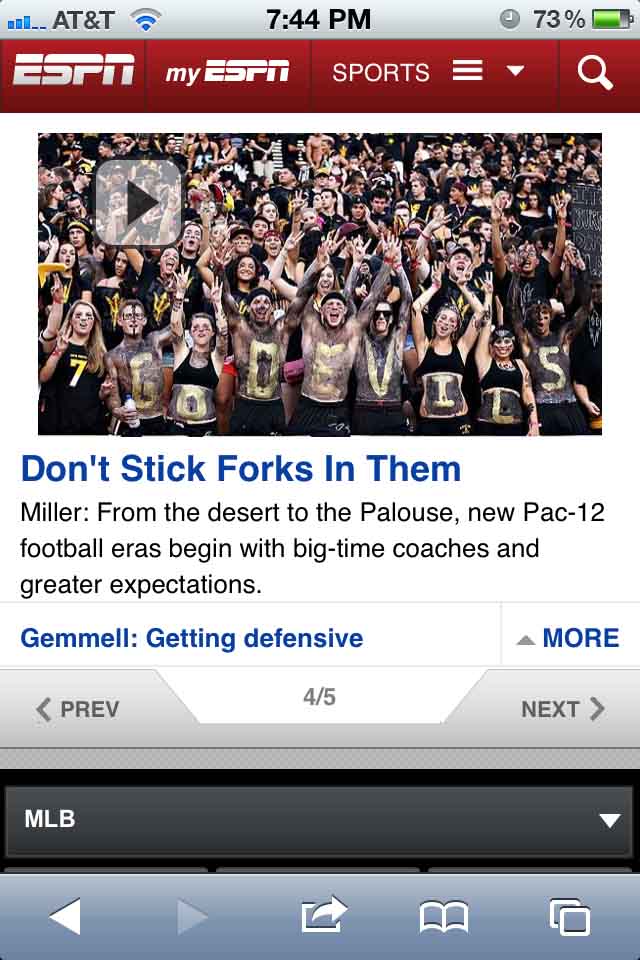Expand the SPORTS menu

click(x=428, y=72)
